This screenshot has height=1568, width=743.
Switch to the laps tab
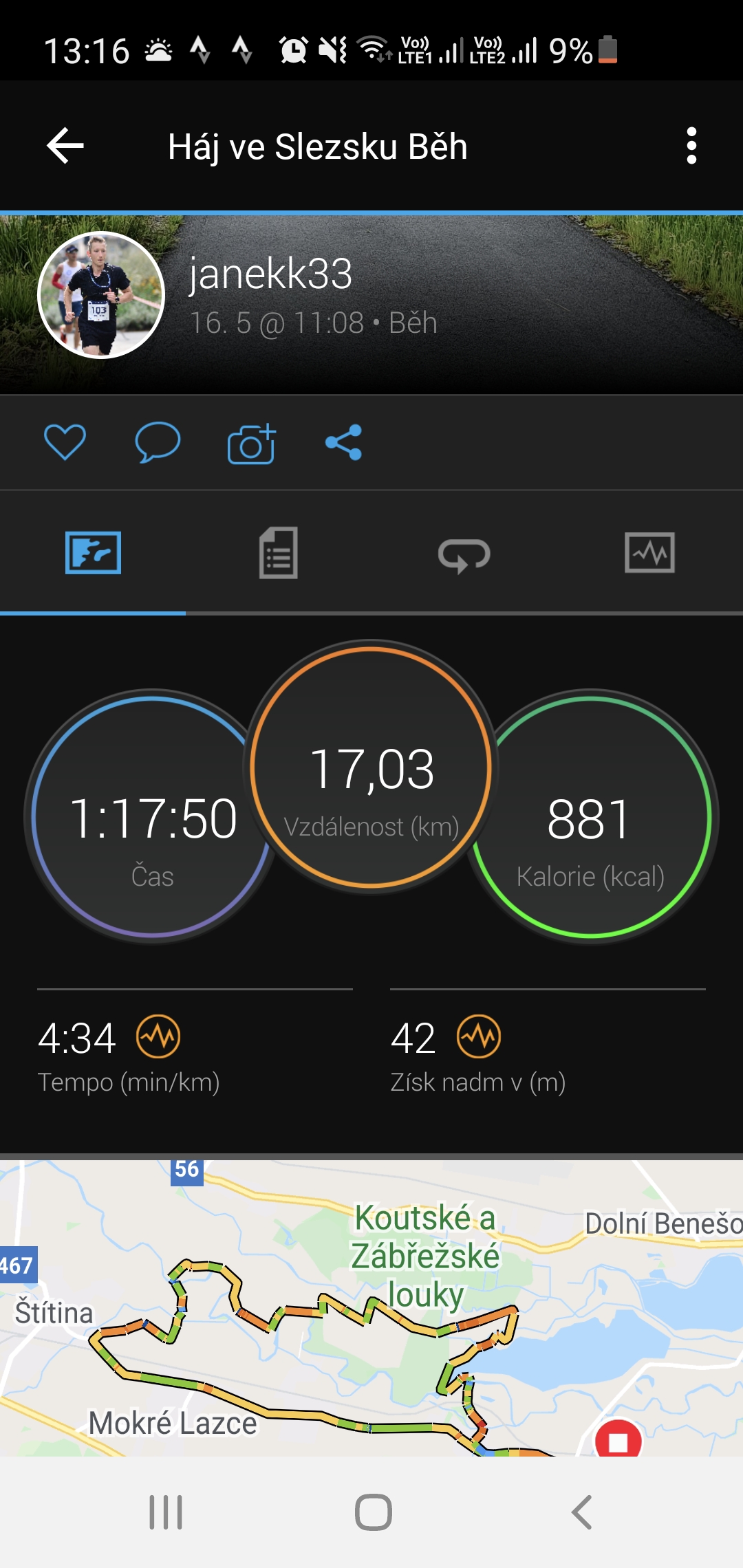pos(464,554)
